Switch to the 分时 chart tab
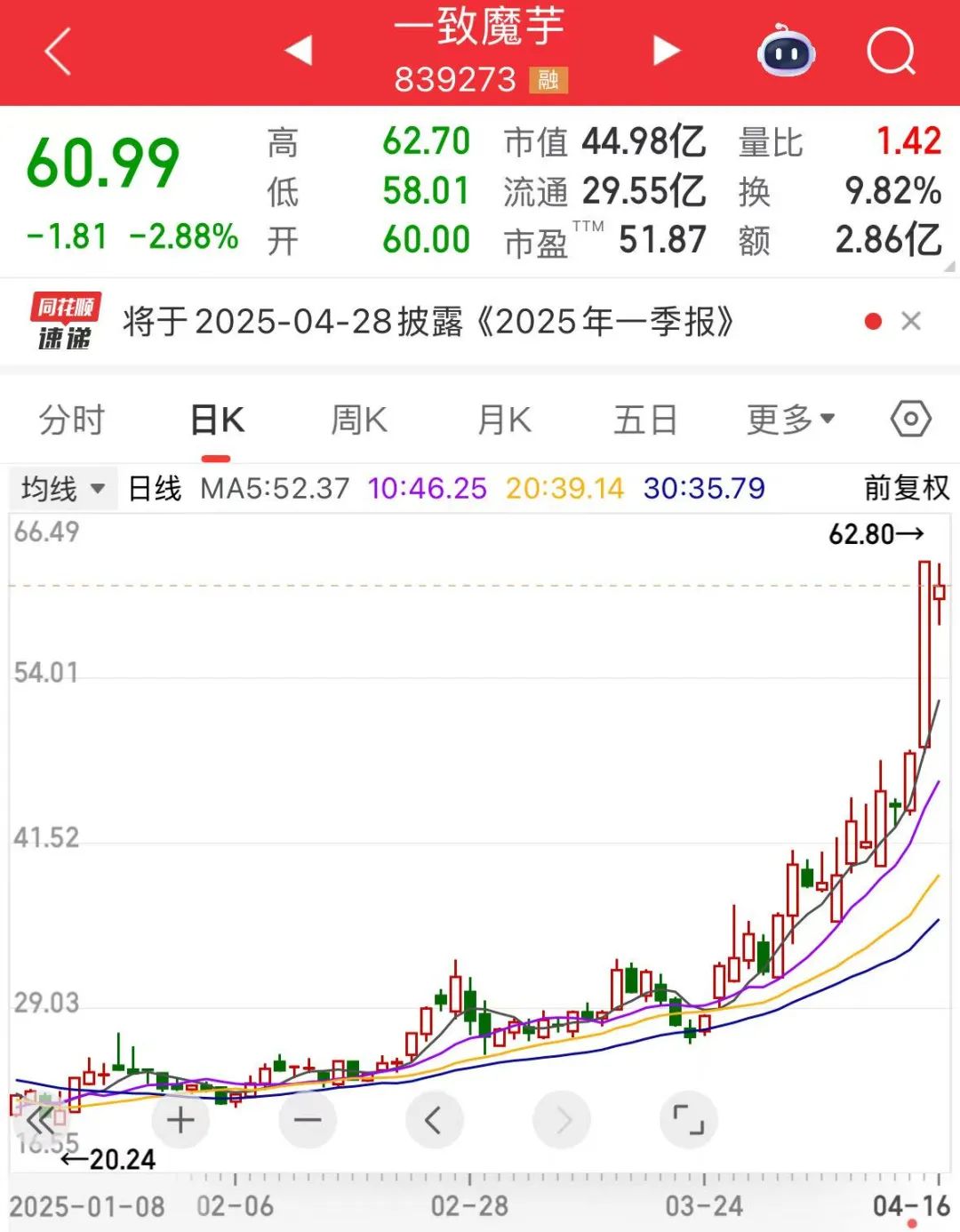960x1232 pixels. 72,420
